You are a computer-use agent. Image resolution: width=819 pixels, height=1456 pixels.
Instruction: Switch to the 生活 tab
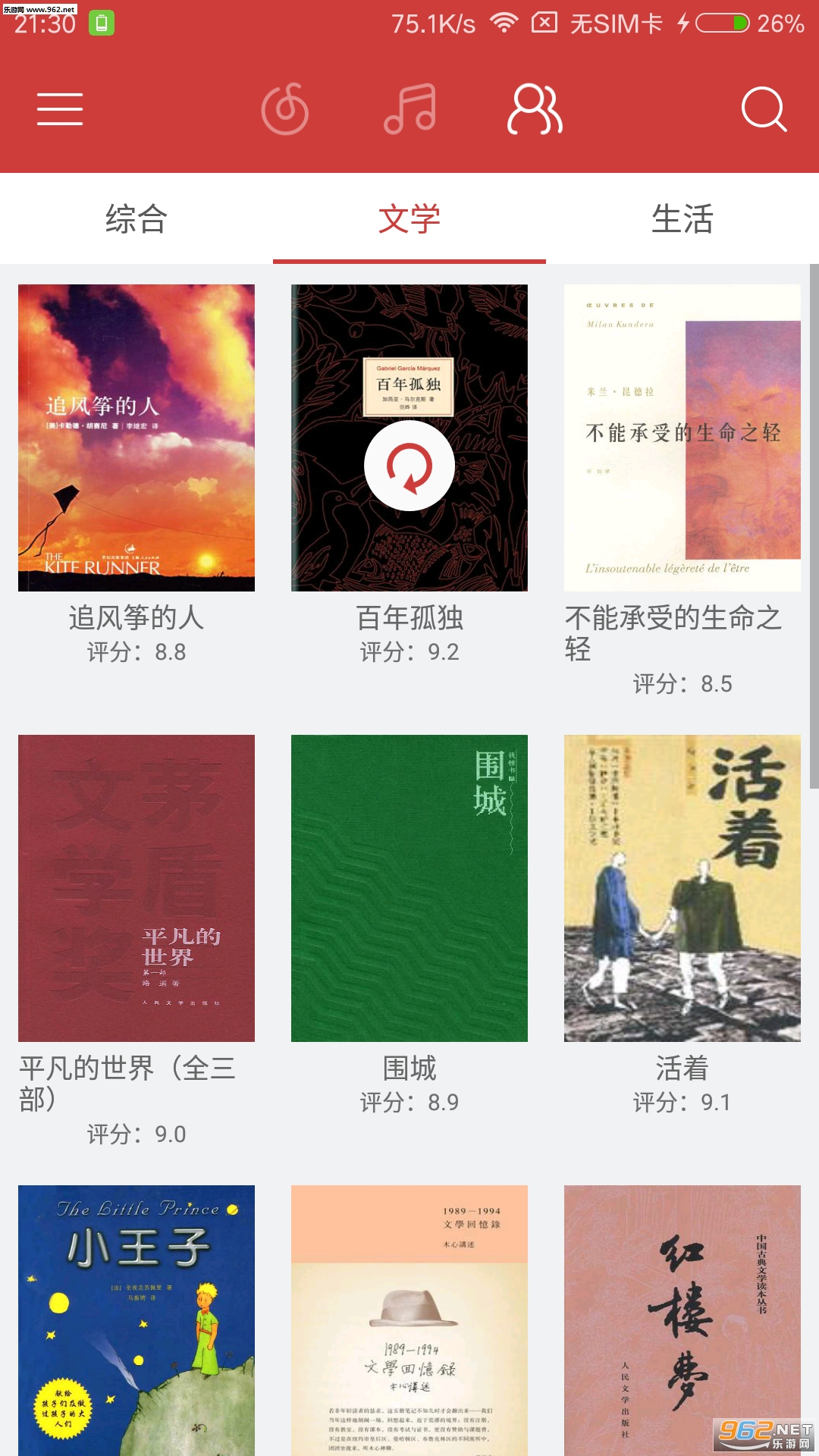click(682, 218)
